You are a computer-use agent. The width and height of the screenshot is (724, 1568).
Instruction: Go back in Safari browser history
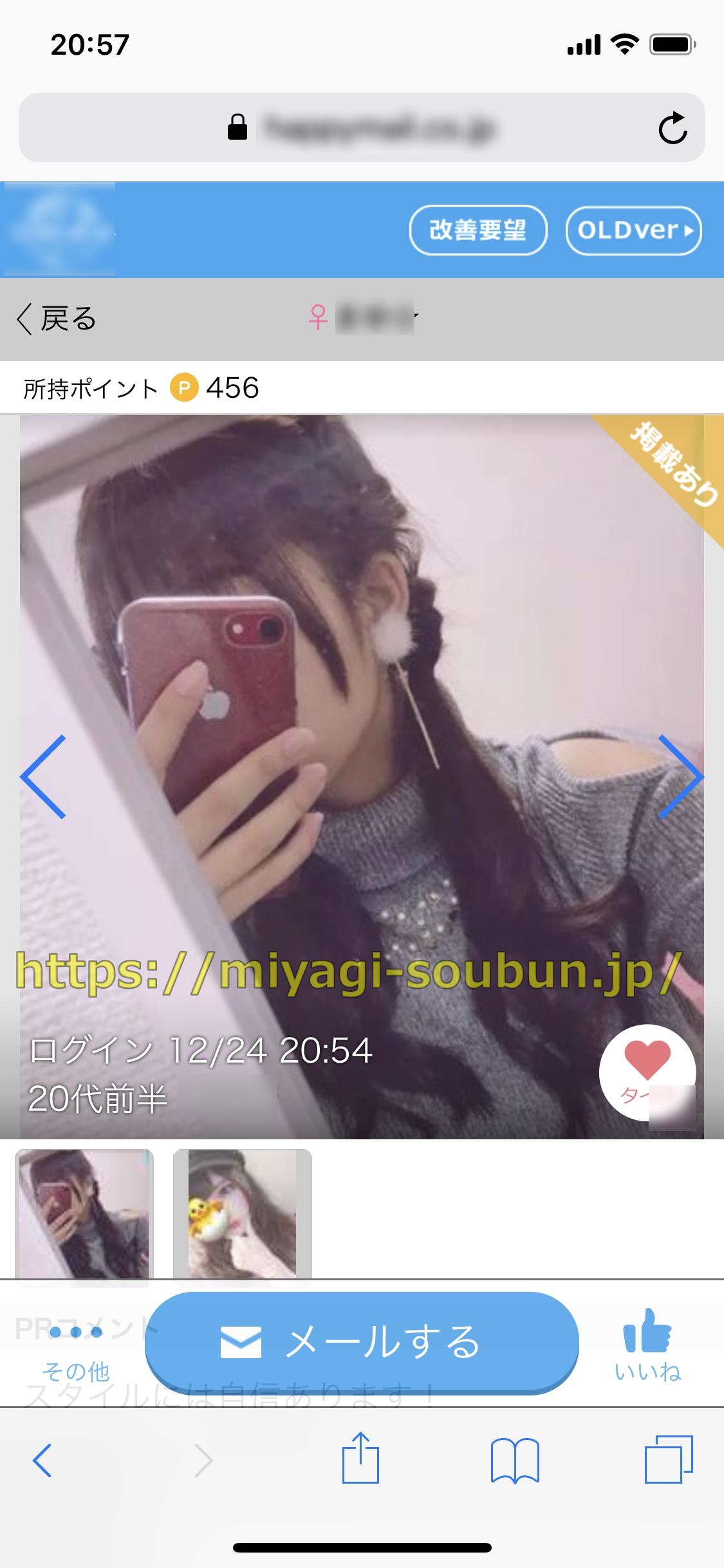tap(42, 1460)
